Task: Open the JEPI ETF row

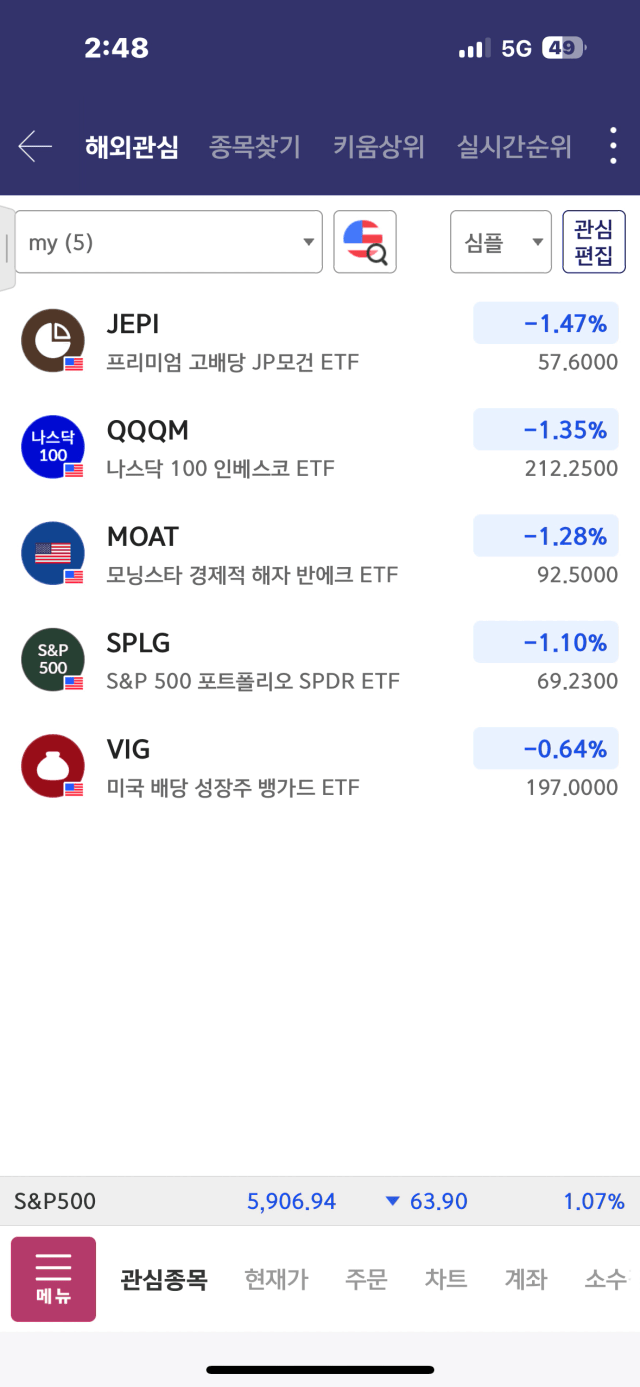Action: (x=320, y=341)
